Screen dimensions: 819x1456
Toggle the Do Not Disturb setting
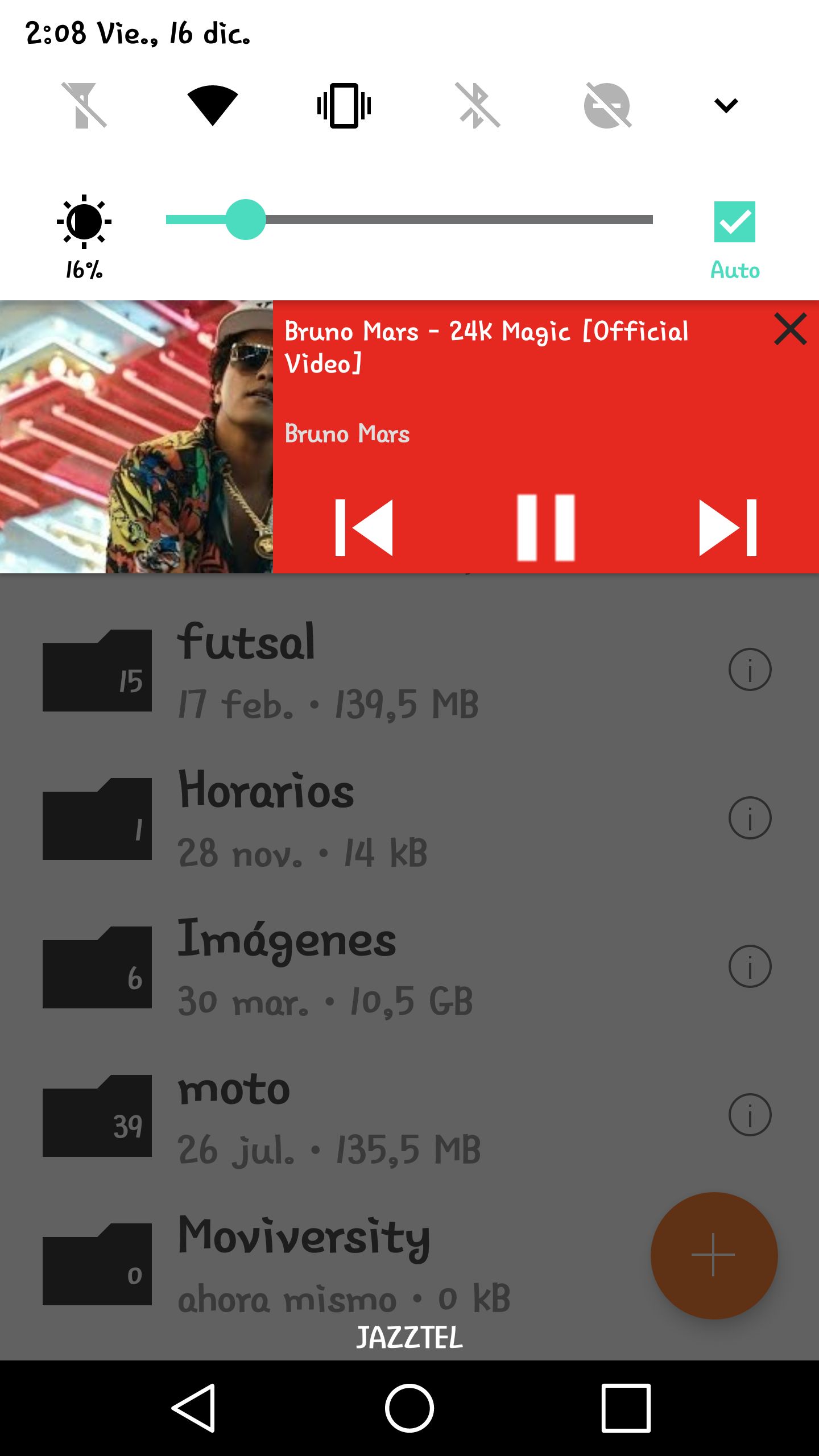pos(607,106)
